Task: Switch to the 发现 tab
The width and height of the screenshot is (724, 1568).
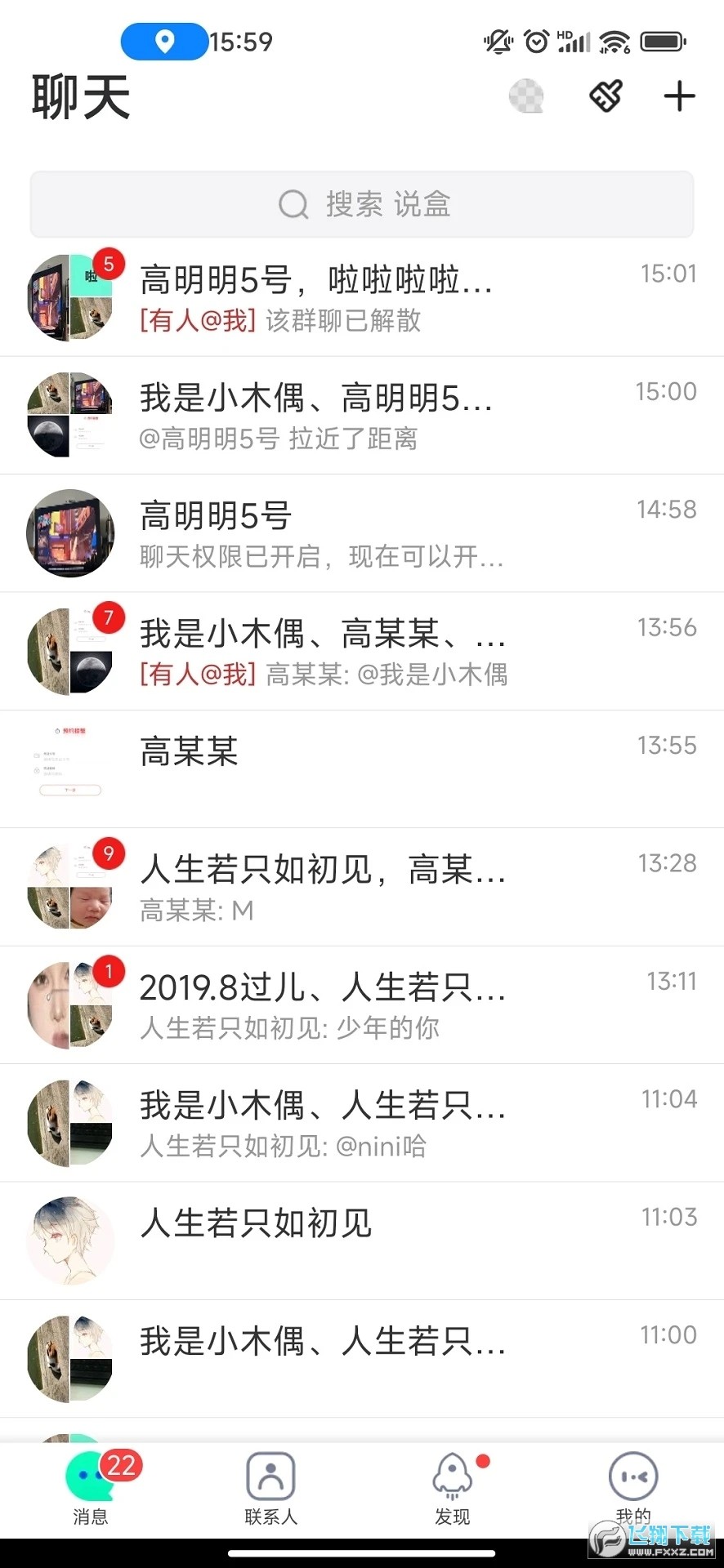Action: pos(453,1489)
